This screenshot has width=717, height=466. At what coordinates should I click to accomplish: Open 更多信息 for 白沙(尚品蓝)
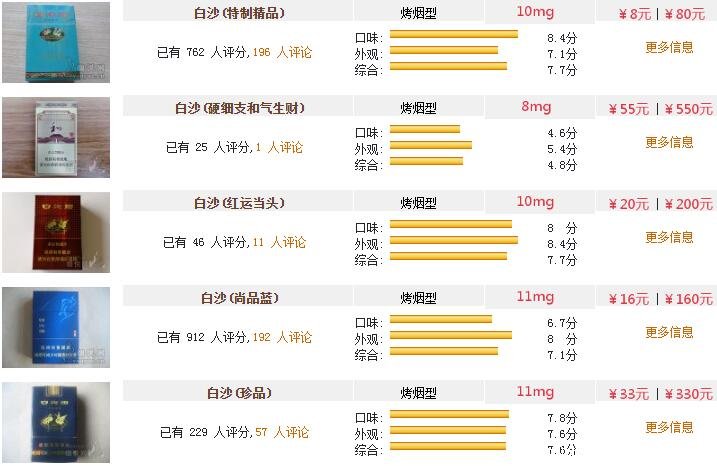tap(669, 332)
